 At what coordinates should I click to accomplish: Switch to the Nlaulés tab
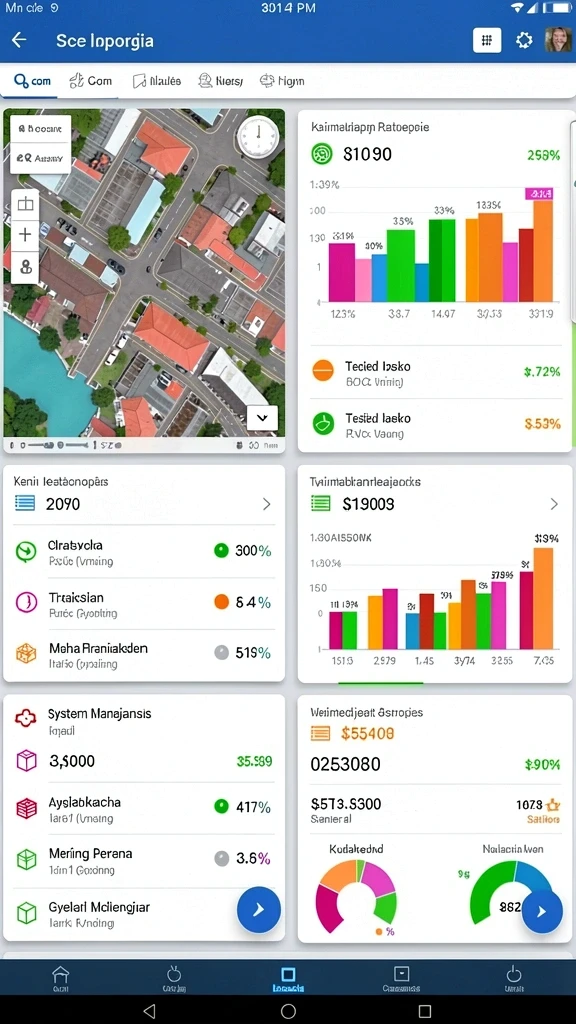[157, 81]
